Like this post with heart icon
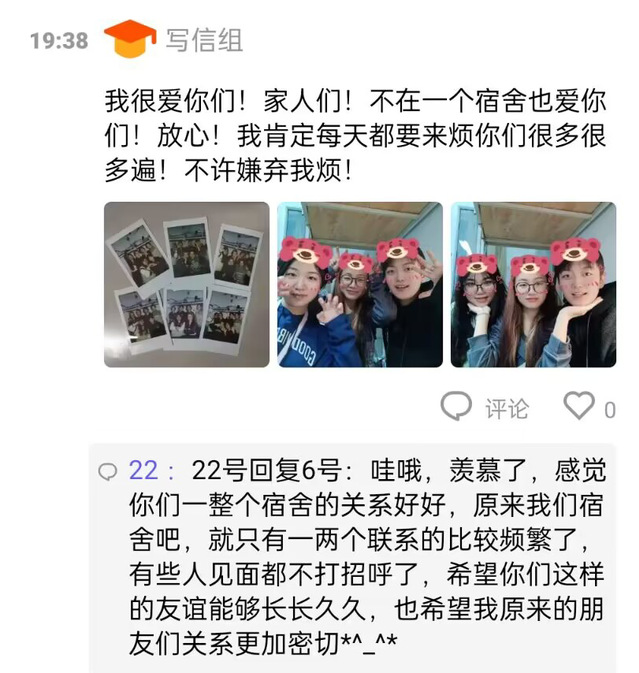This screenshot has width=639, height=673. [579, 406]
